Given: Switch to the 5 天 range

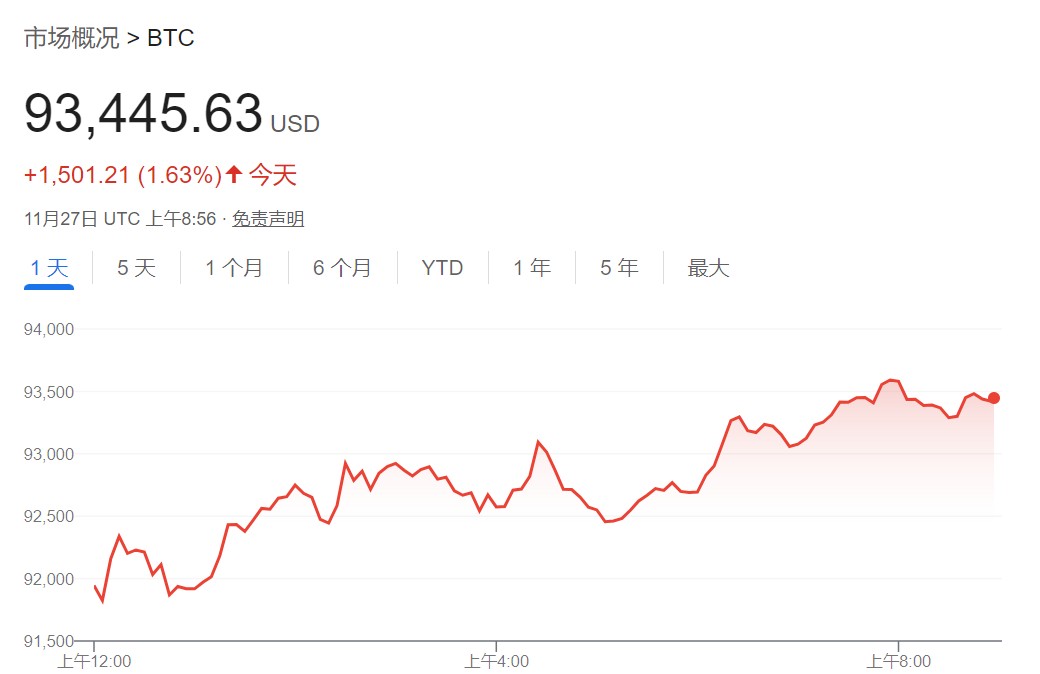Looking at the screenshot, I should pyautogui.click(x=136, y=268).
